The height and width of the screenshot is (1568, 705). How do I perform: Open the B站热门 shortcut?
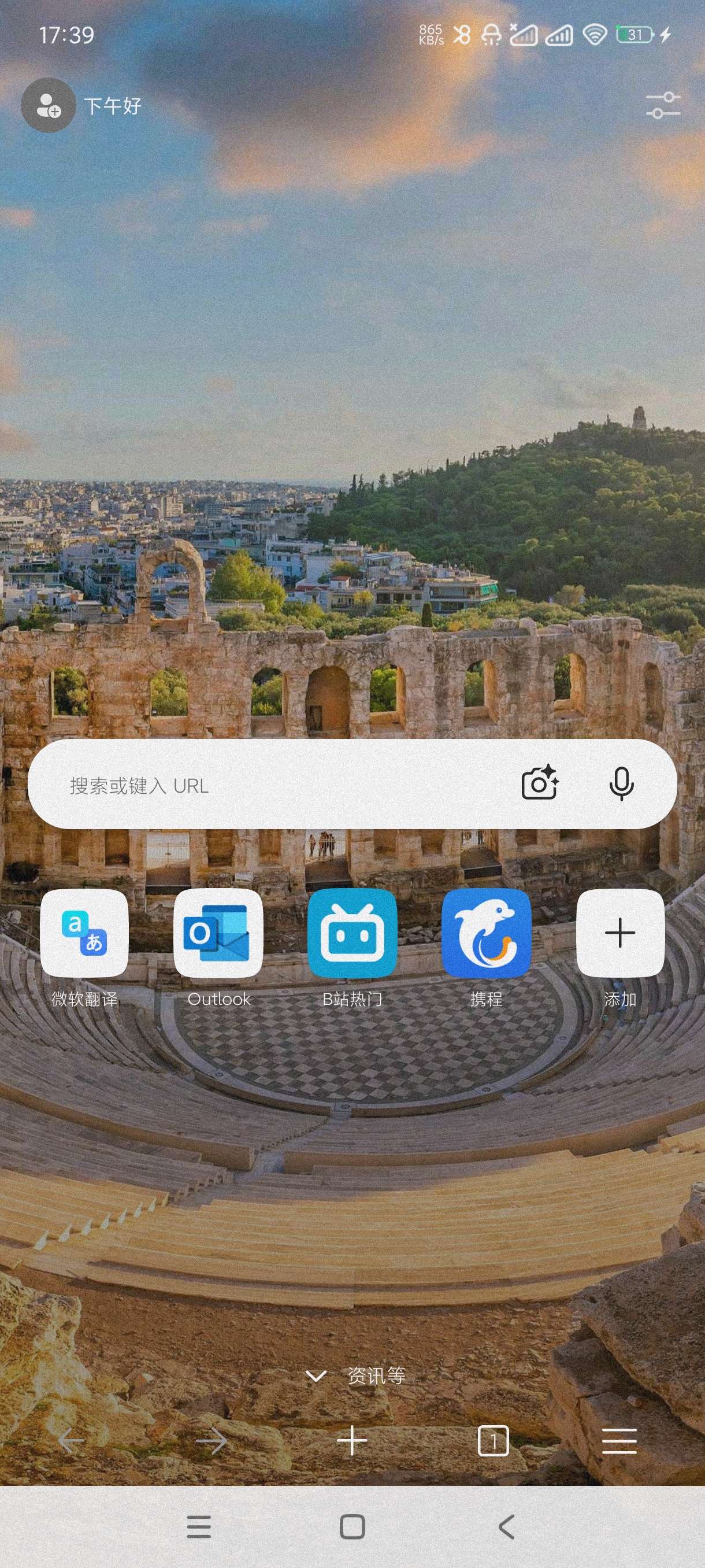pos(352,933)
